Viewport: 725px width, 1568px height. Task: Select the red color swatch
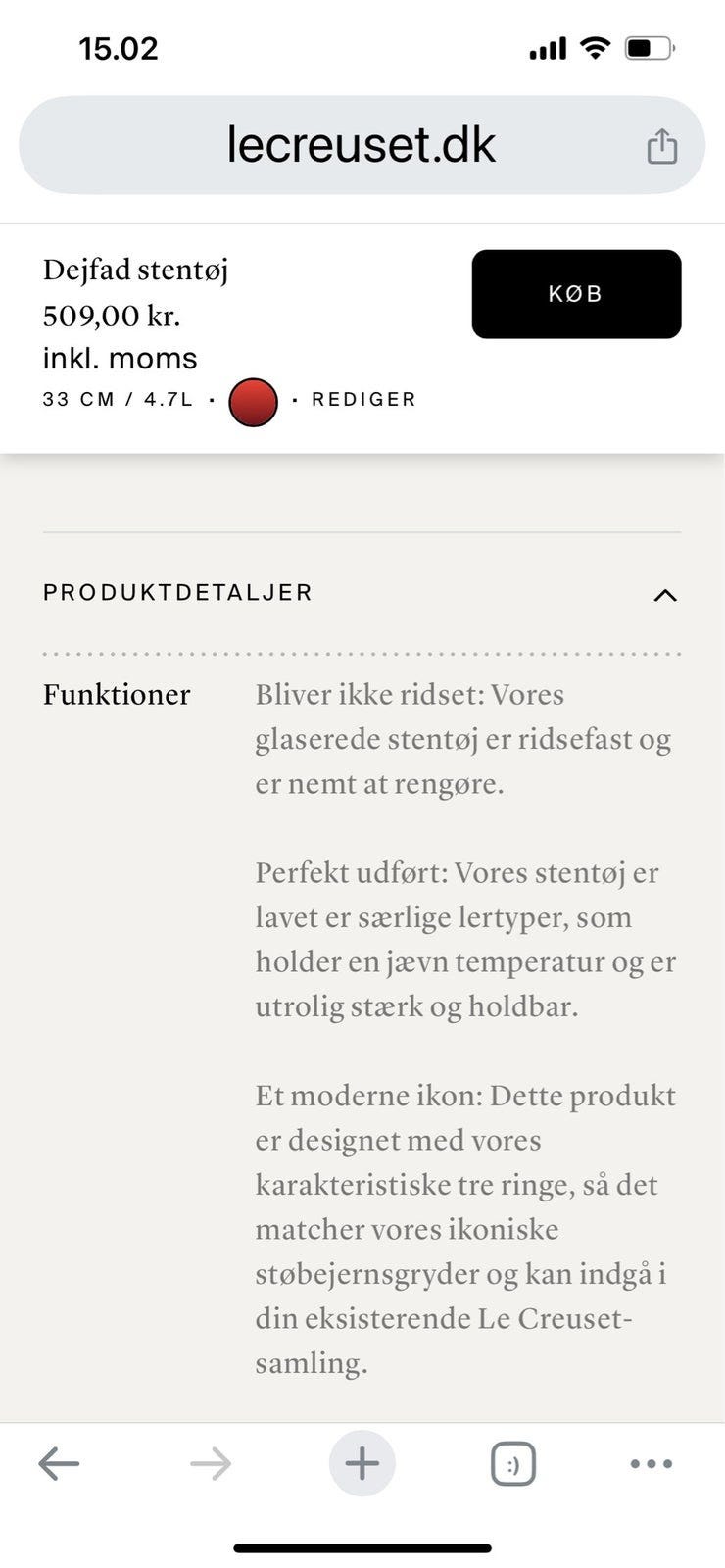coord(254,402)
